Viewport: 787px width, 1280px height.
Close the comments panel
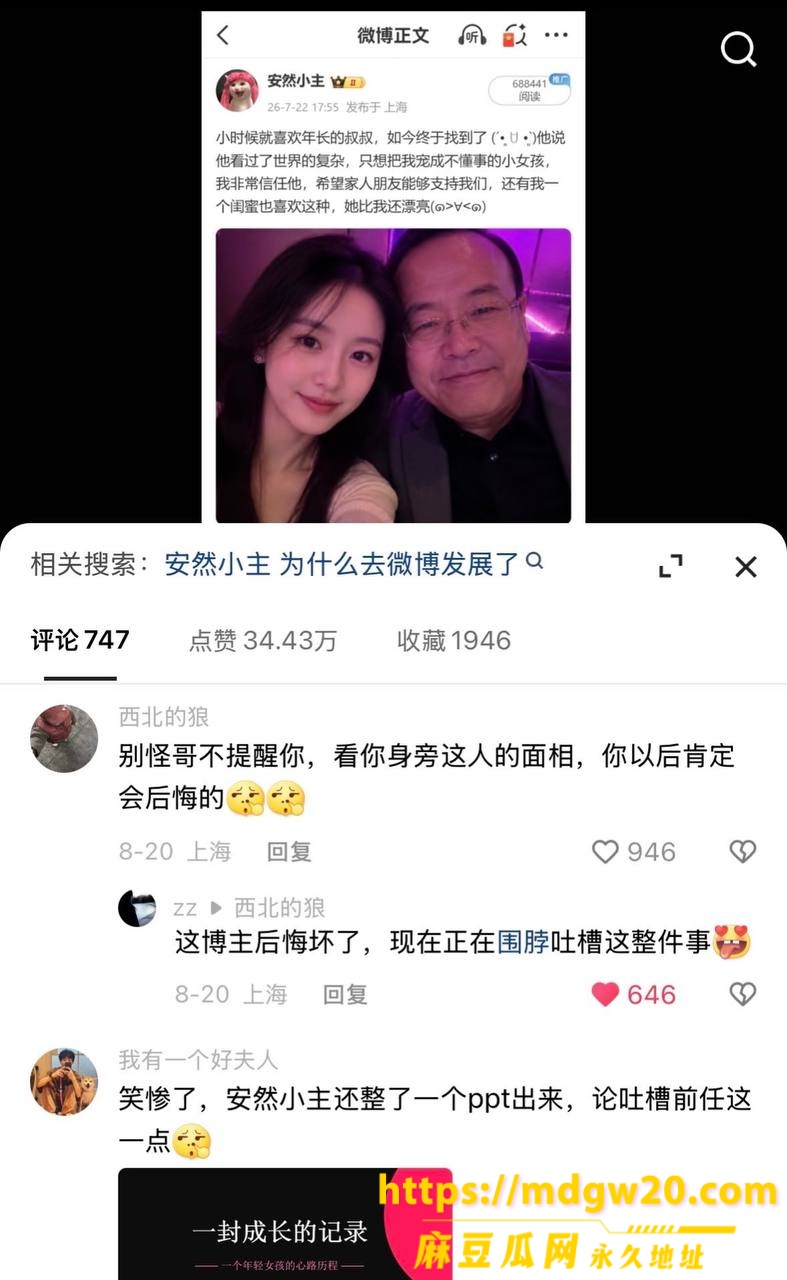[x=746, y=567]
